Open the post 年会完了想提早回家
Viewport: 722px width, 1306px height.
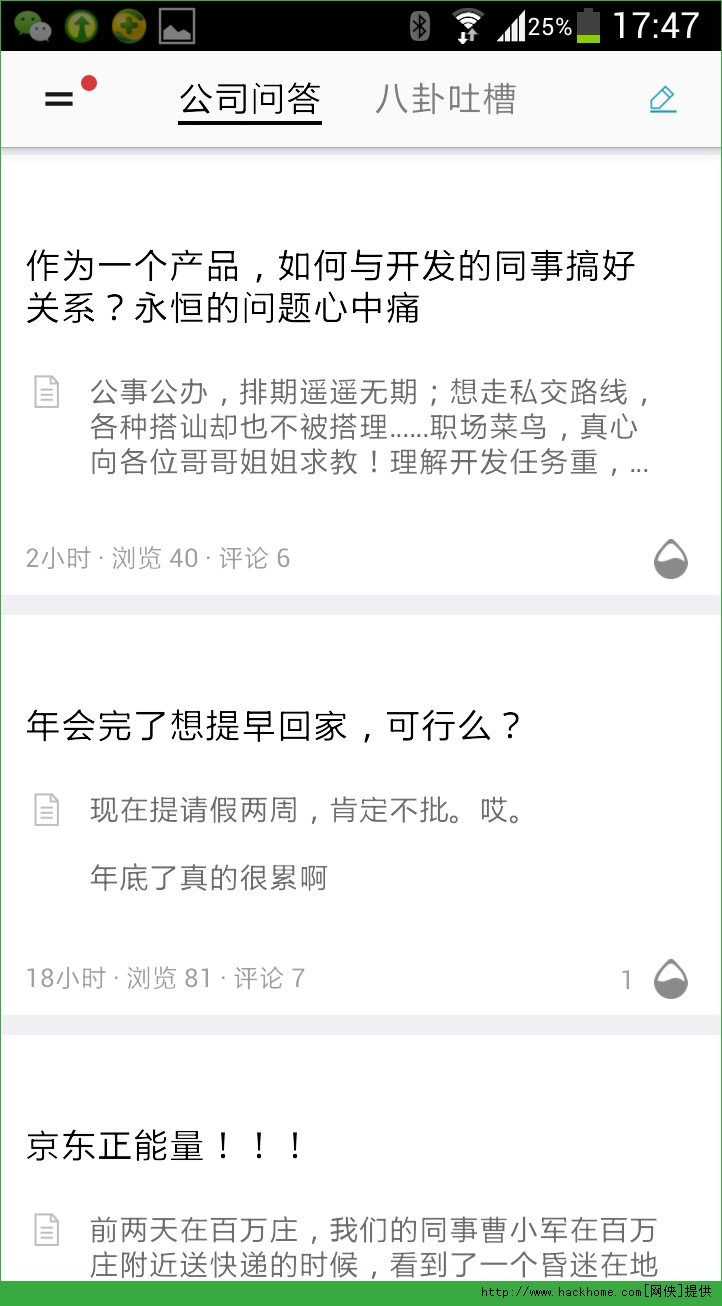coord(275,727)
